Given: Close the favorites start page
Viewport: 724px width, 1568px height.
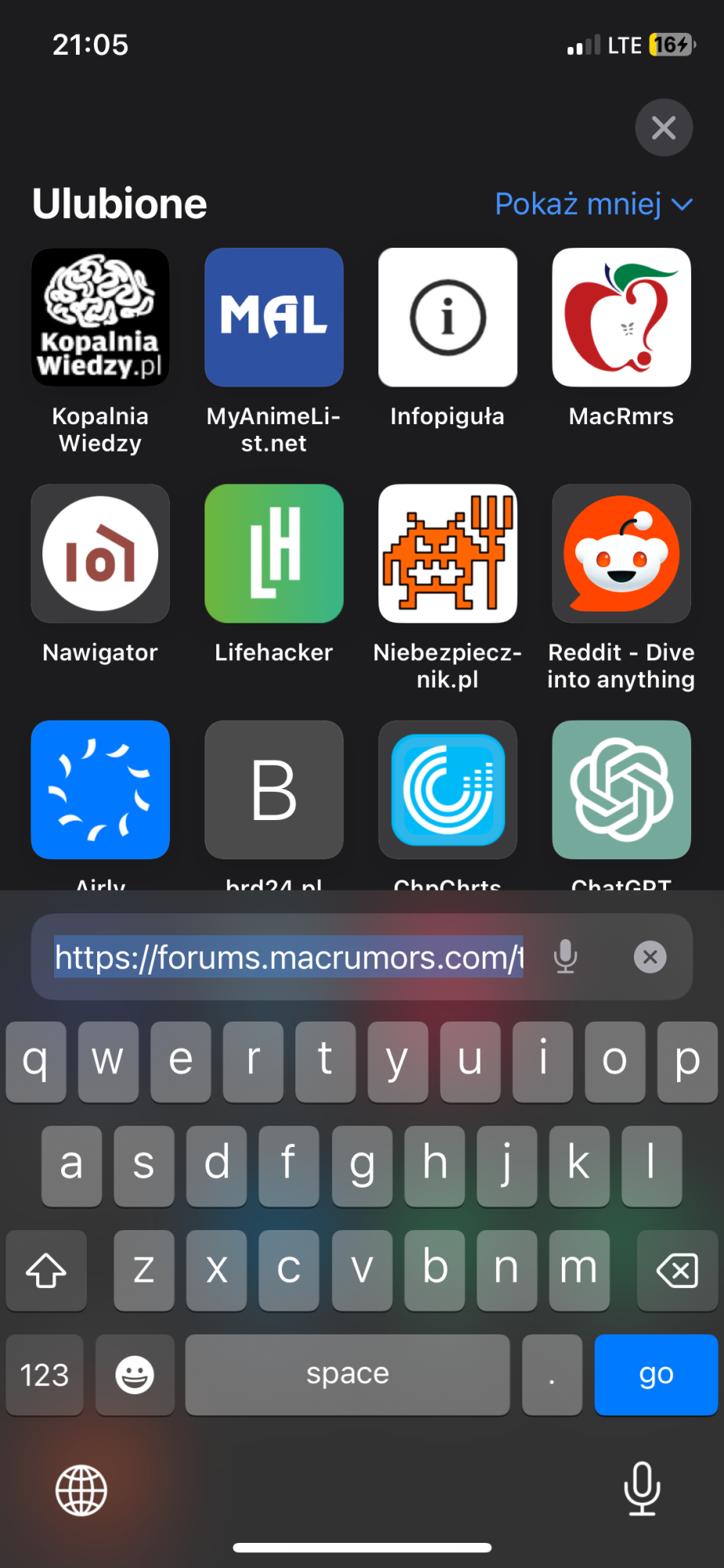Looking at the screenshot, I should (x=663, y=128).
